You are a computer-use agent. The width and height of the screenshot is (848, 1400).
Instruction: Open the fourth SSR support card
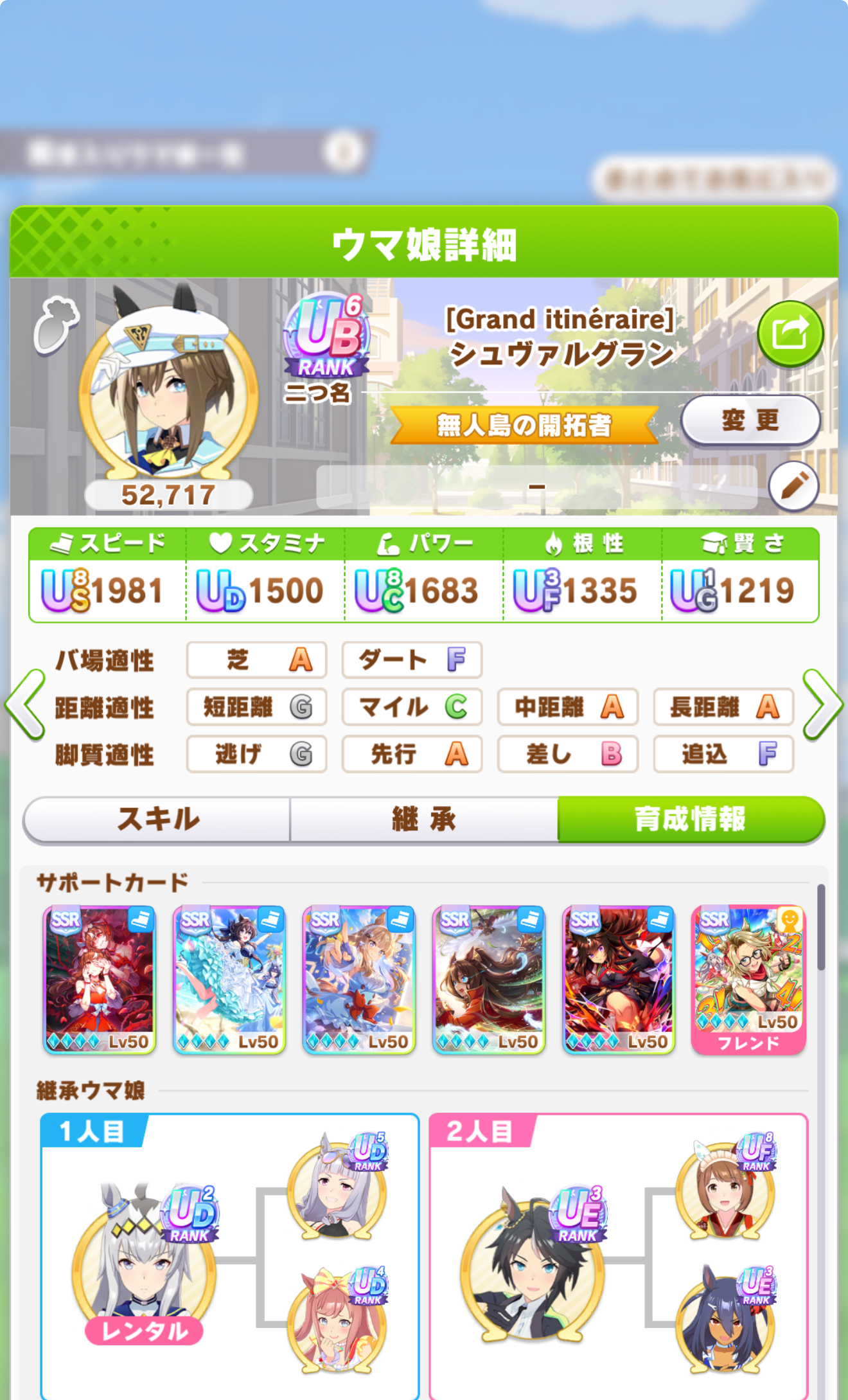(489, 980)
